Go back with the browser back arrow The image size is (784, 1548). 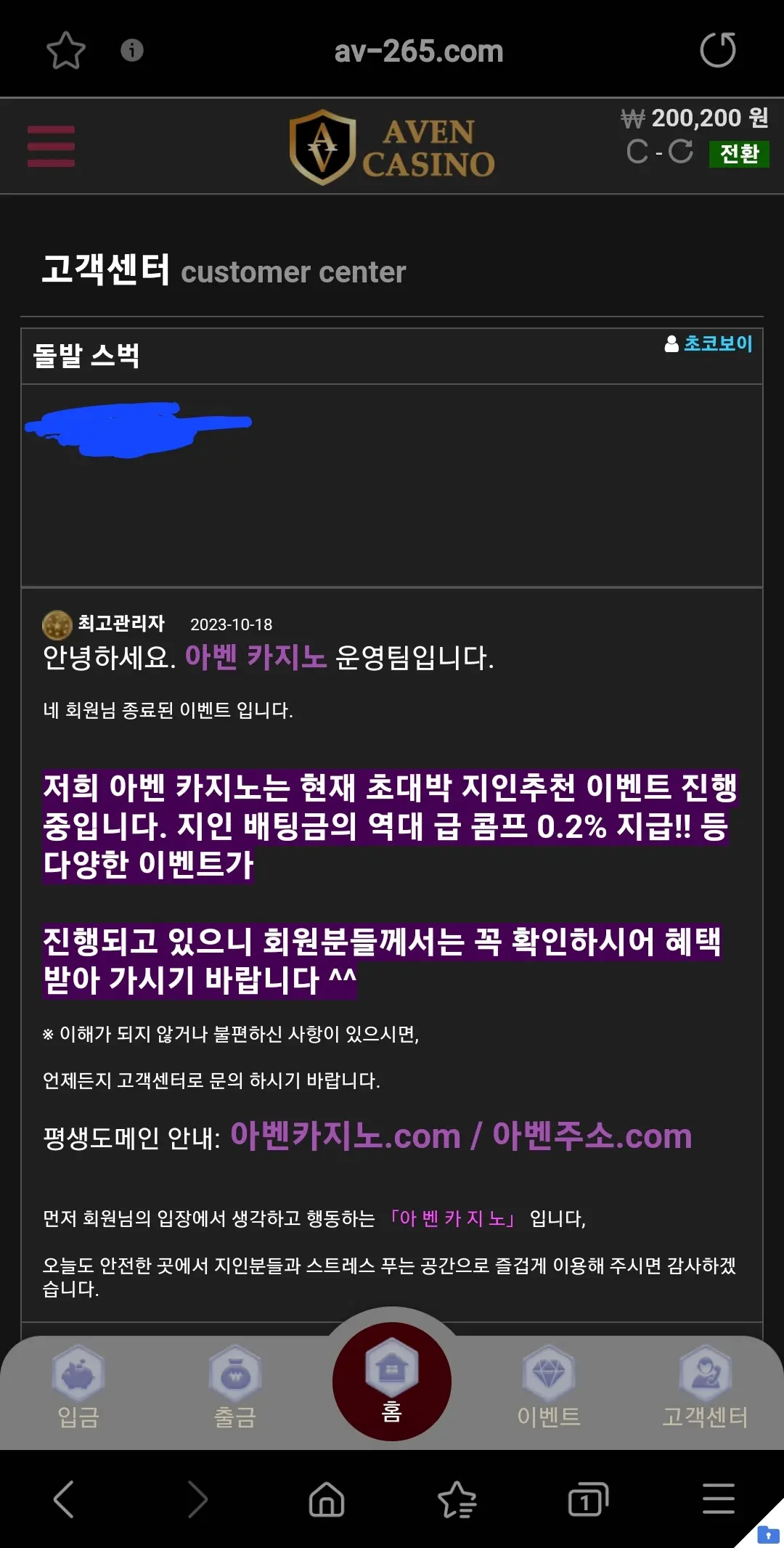click(64, 1499)
